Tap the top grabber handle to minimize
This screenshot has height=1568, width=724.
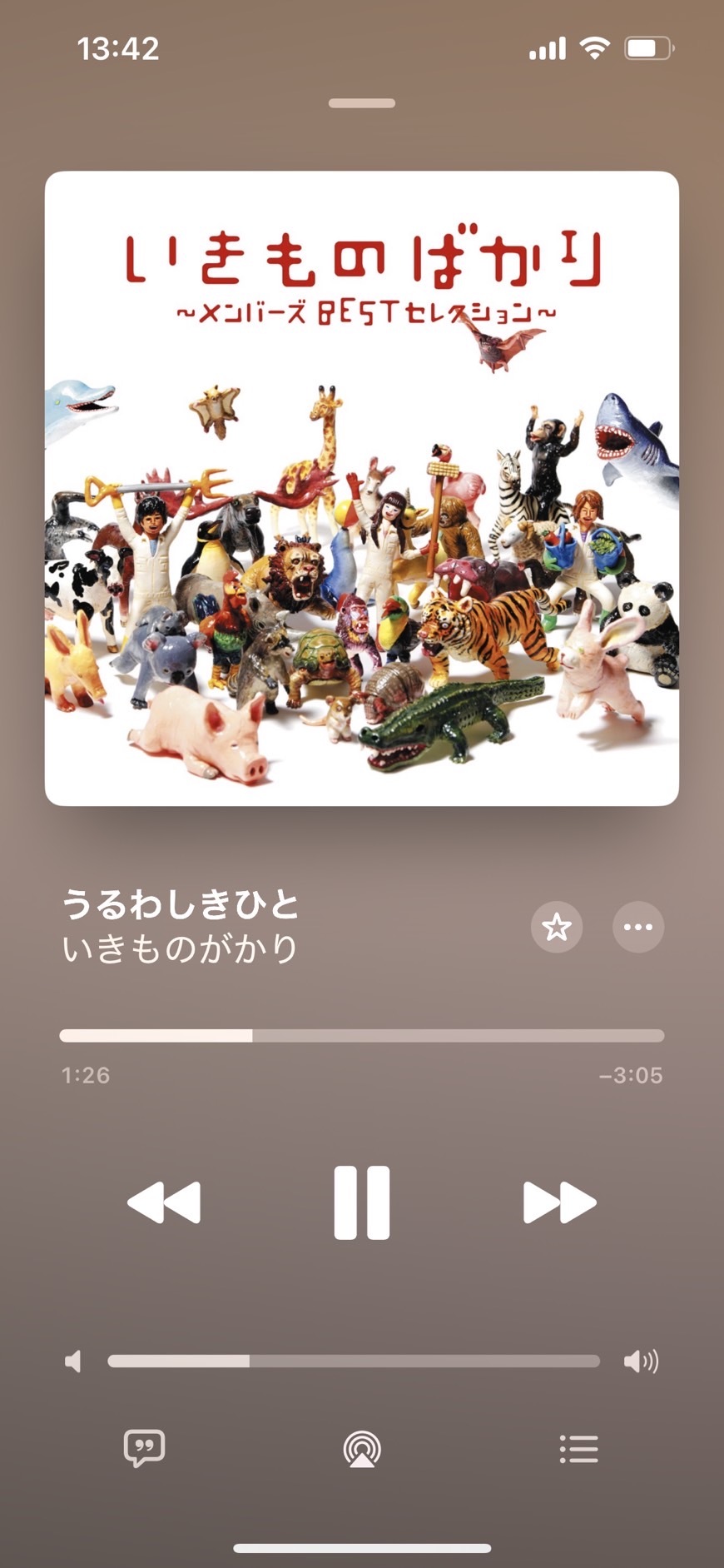coord(361,103)
